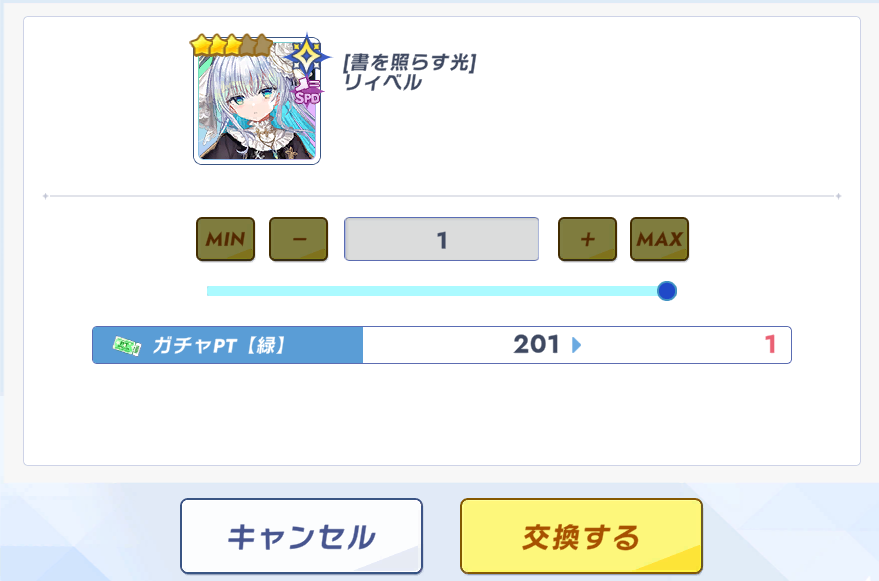879x581 pixels.
Task: Increase quantity with the plus button
Action: (587, 239)
